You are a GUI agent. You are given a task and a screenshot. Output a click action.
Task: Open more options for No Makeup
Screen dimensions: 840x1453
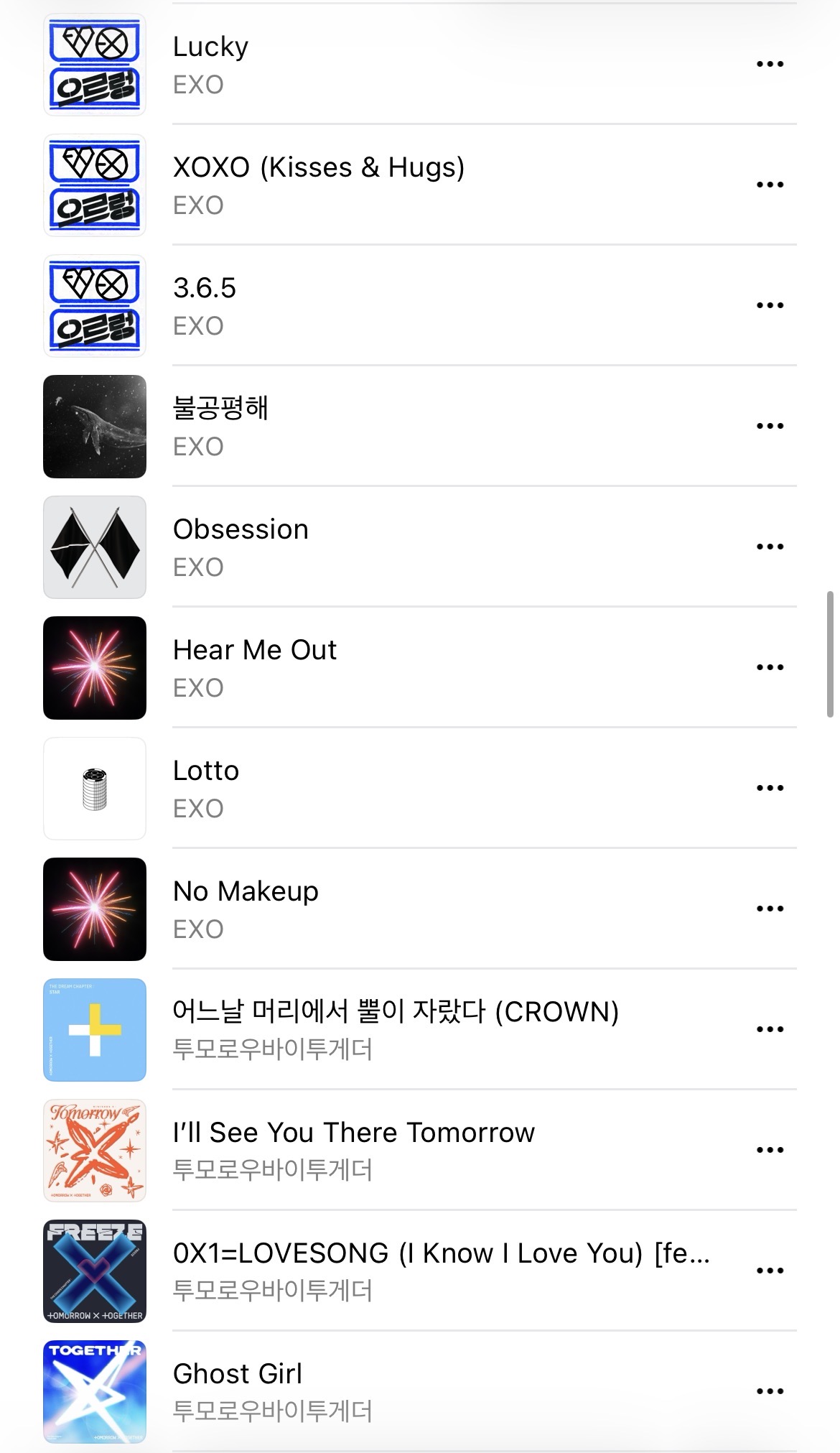tap(770, 909)
